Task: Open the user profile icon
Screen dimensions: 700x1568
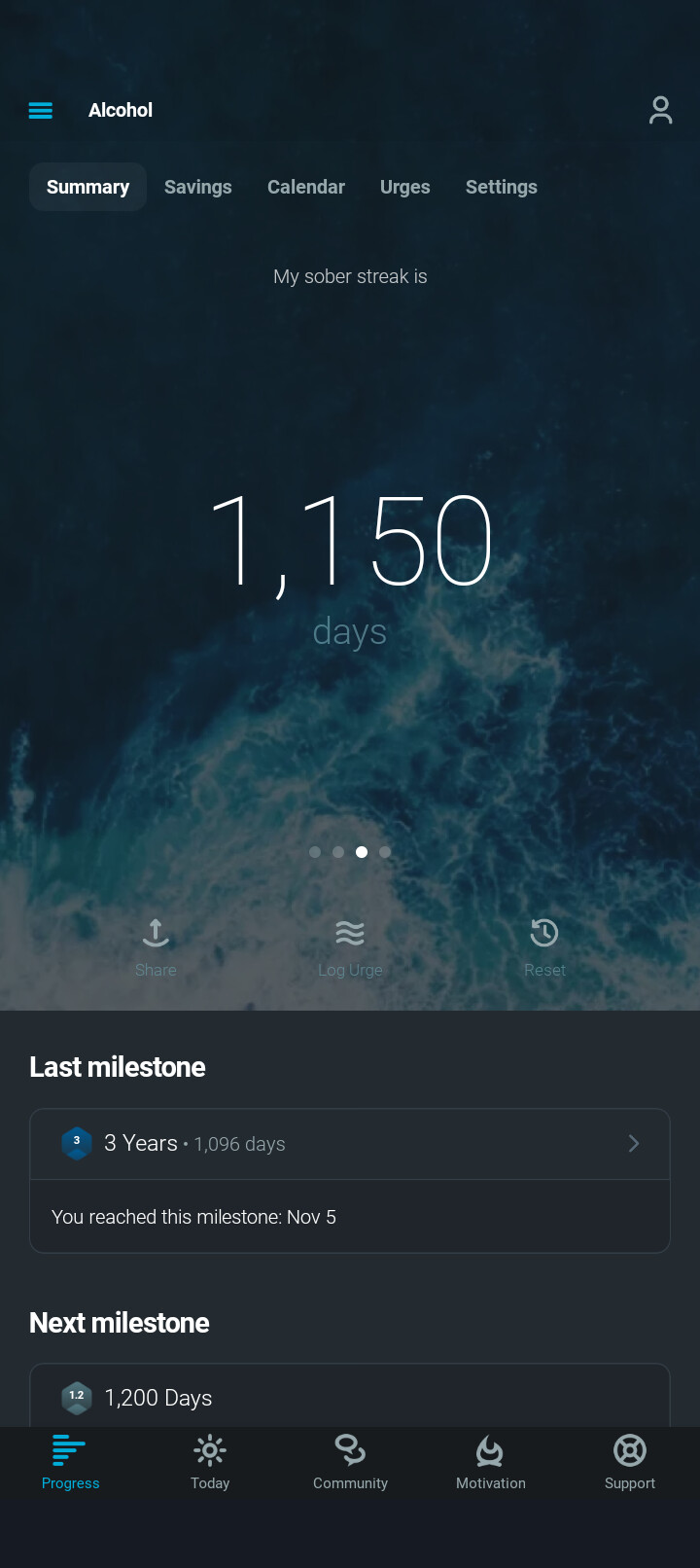Action: click(660, 110)
